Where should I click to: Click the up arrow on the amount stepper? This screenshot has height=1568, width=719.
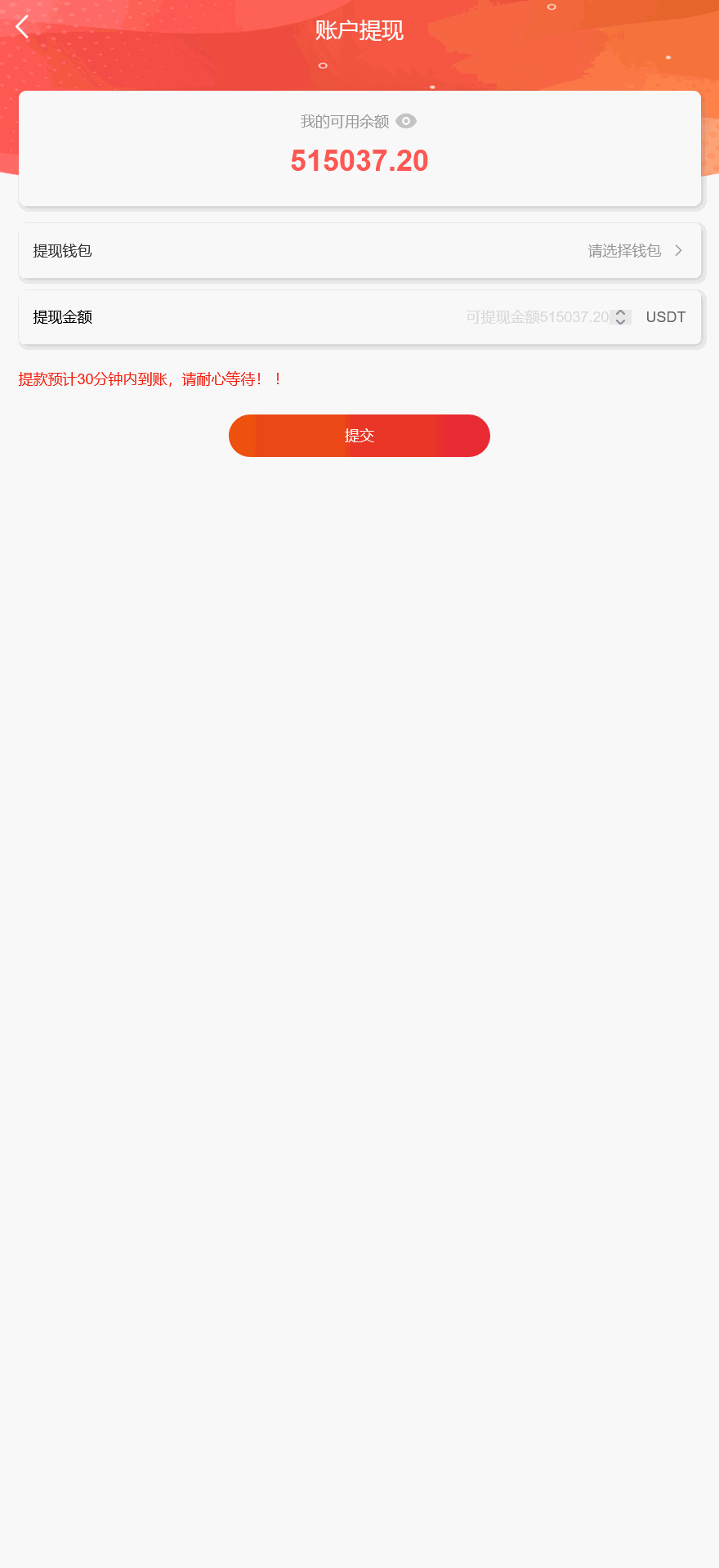(620, 312)
